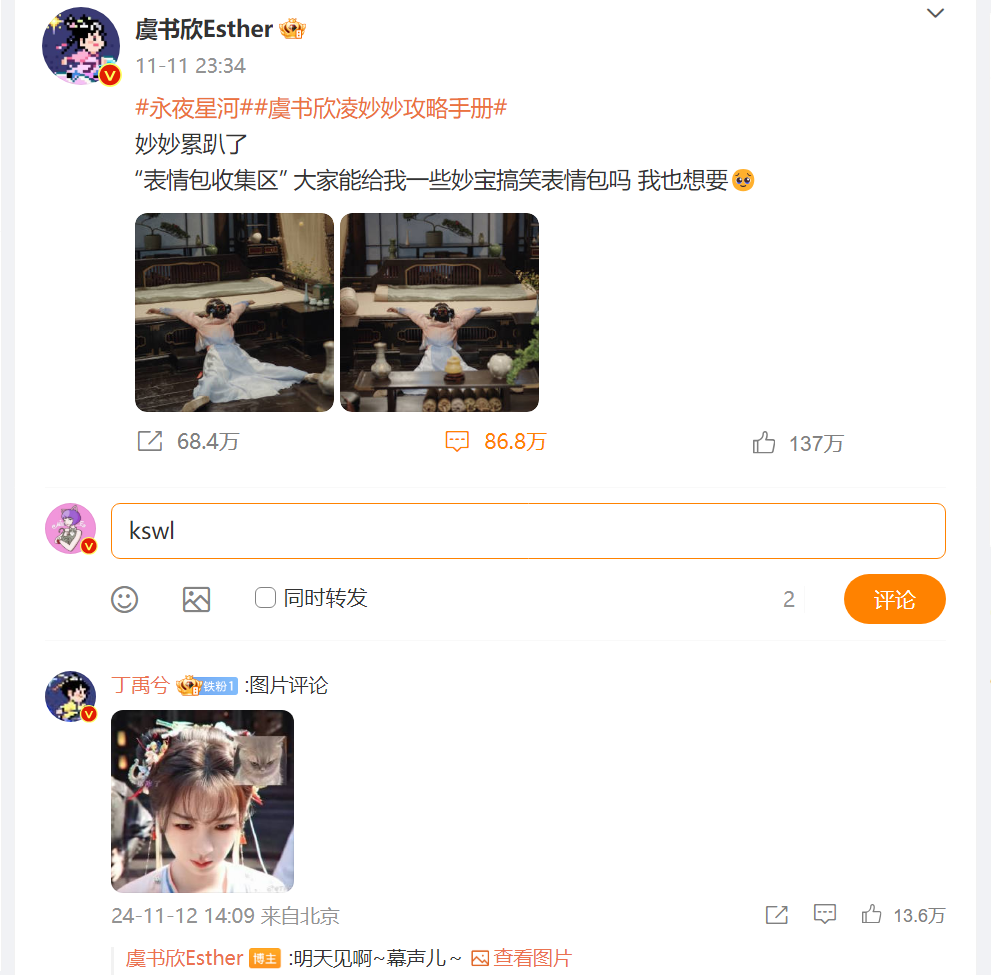Reply to 丁禹兮's comment
991x975 pixels.
(824, 914)
